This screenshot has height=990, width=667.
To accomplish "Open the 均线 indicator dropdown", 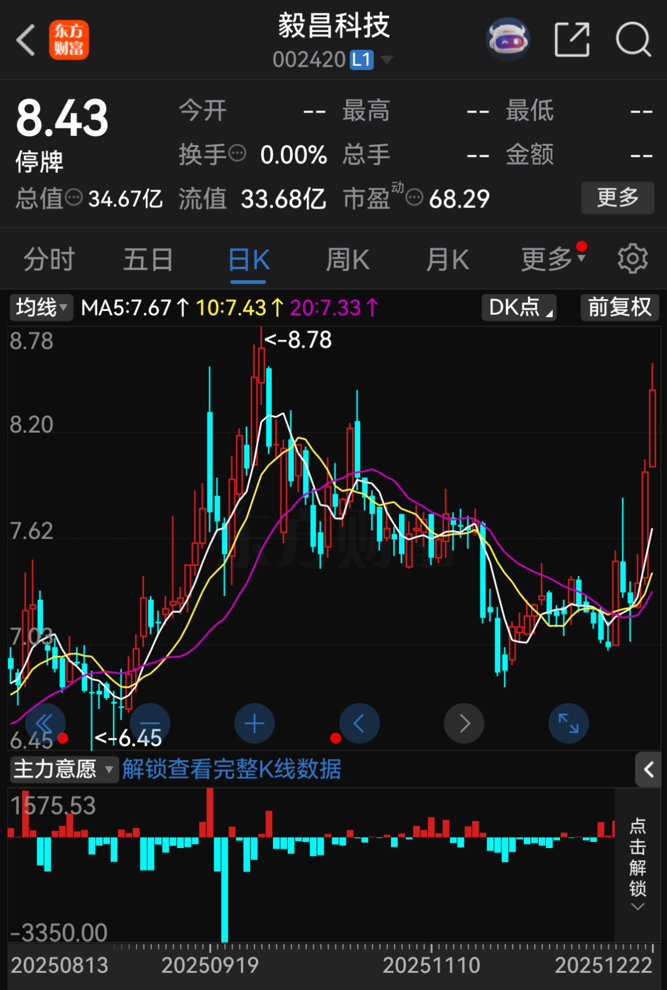I will (41, 308).
